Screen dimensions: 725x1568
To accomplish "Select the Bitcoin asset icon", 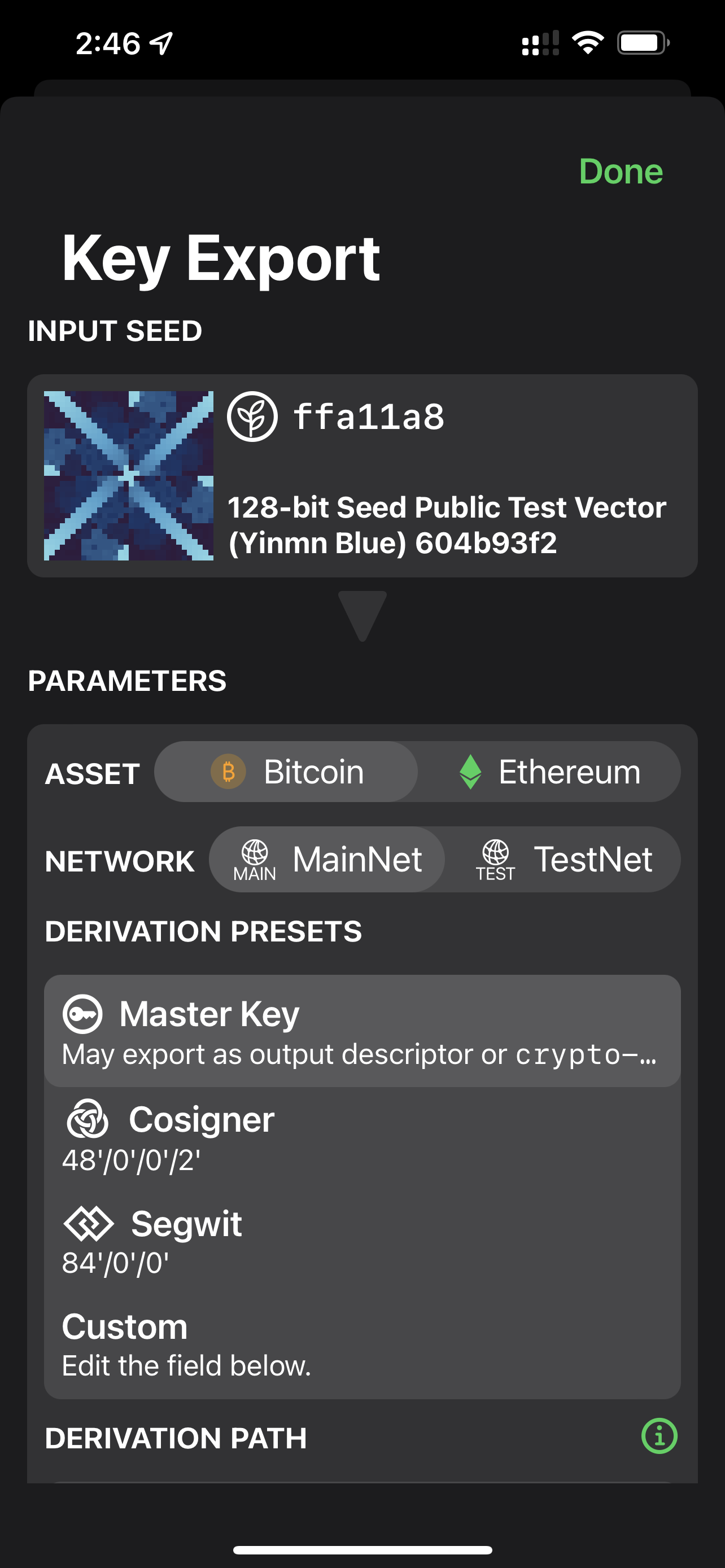I will (228, 771).
